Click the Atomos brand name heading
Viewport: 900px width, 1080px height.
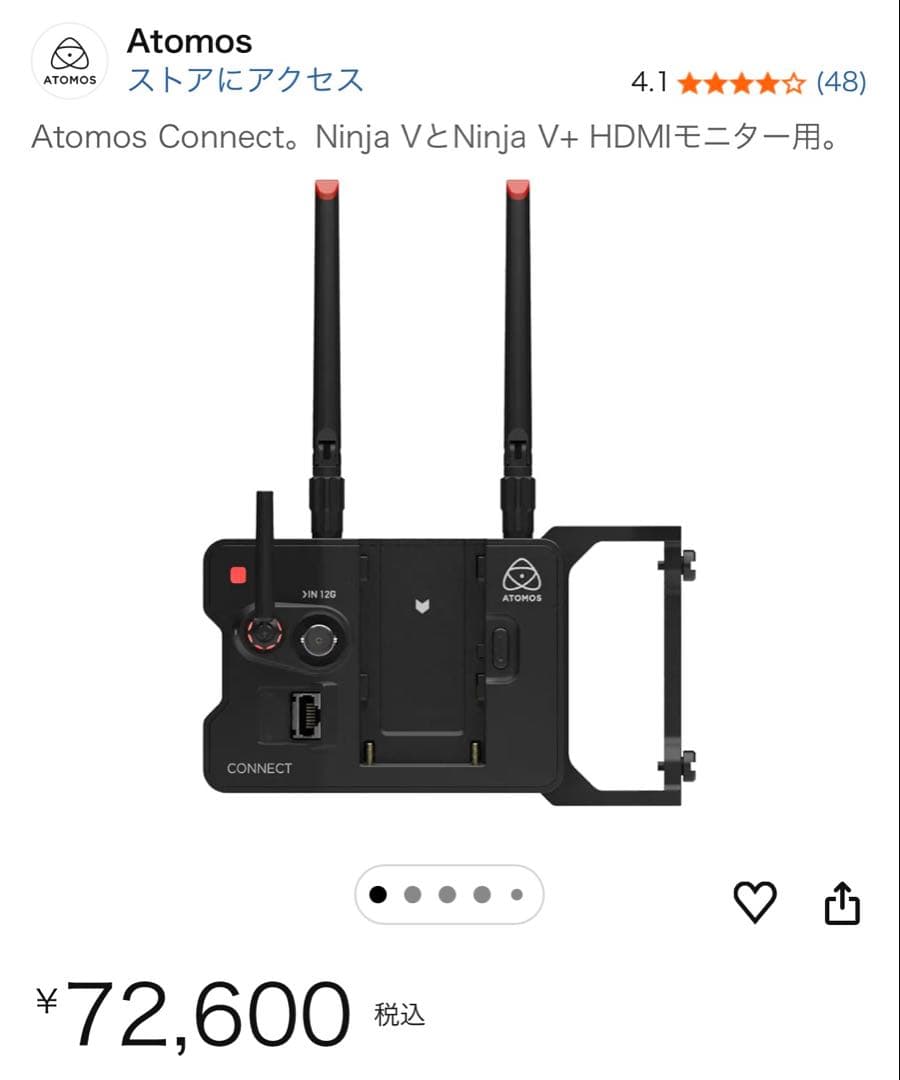(189, 41)
